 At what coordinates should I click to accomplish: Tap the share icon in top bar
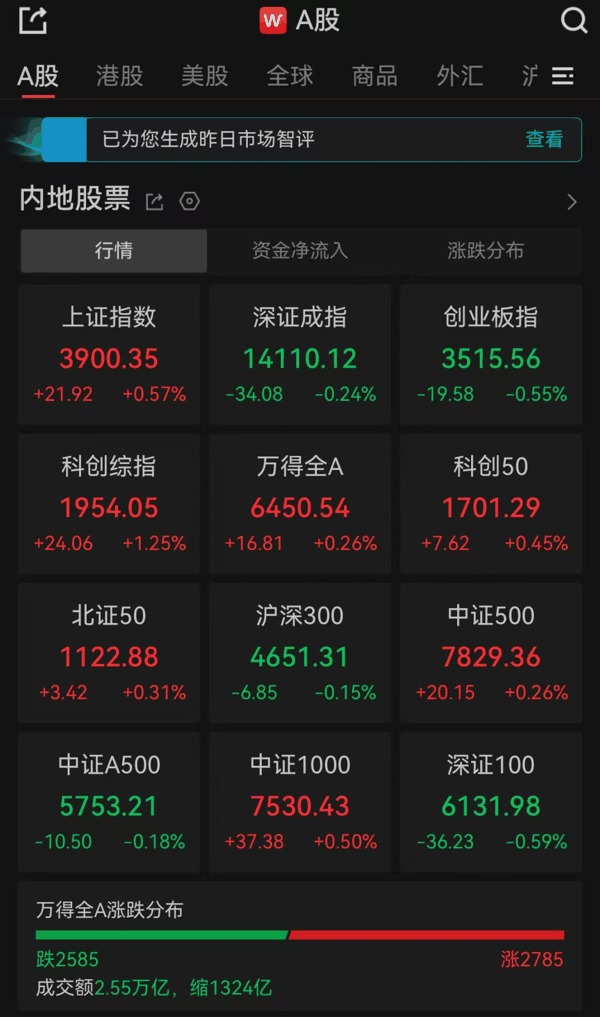pyautogui.click(x=32, y=20)
